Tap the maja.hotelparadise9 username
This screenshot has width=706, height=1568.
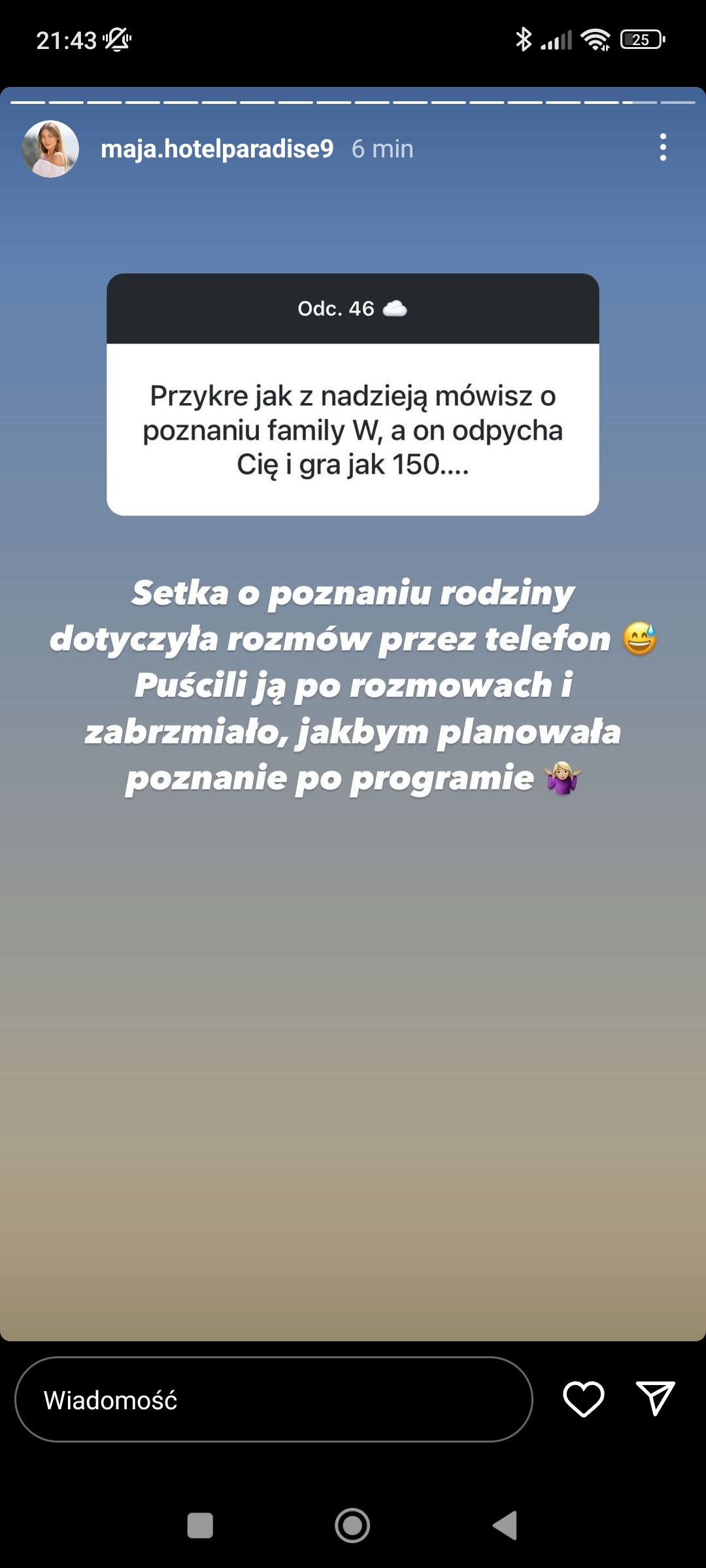click(x=217, y=149)
